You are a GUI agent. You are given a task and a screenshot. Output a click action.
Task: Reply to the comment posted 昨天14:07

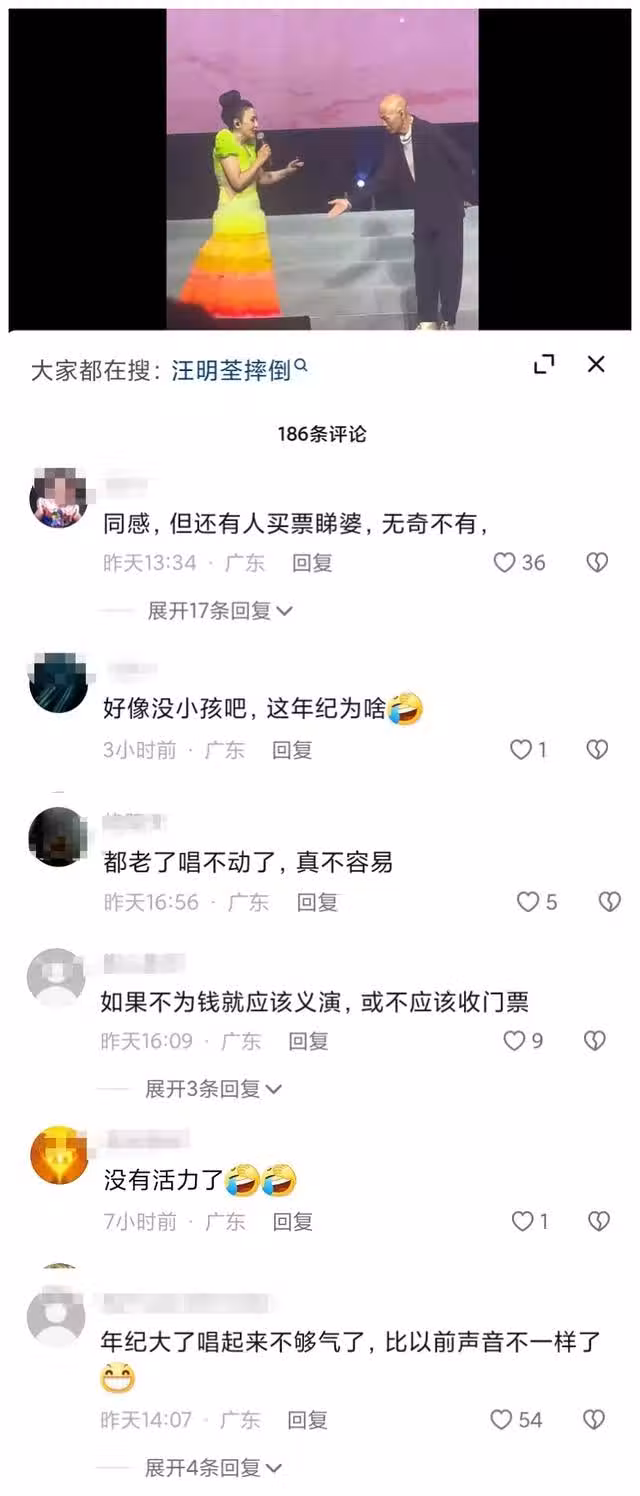[308, 1419]
